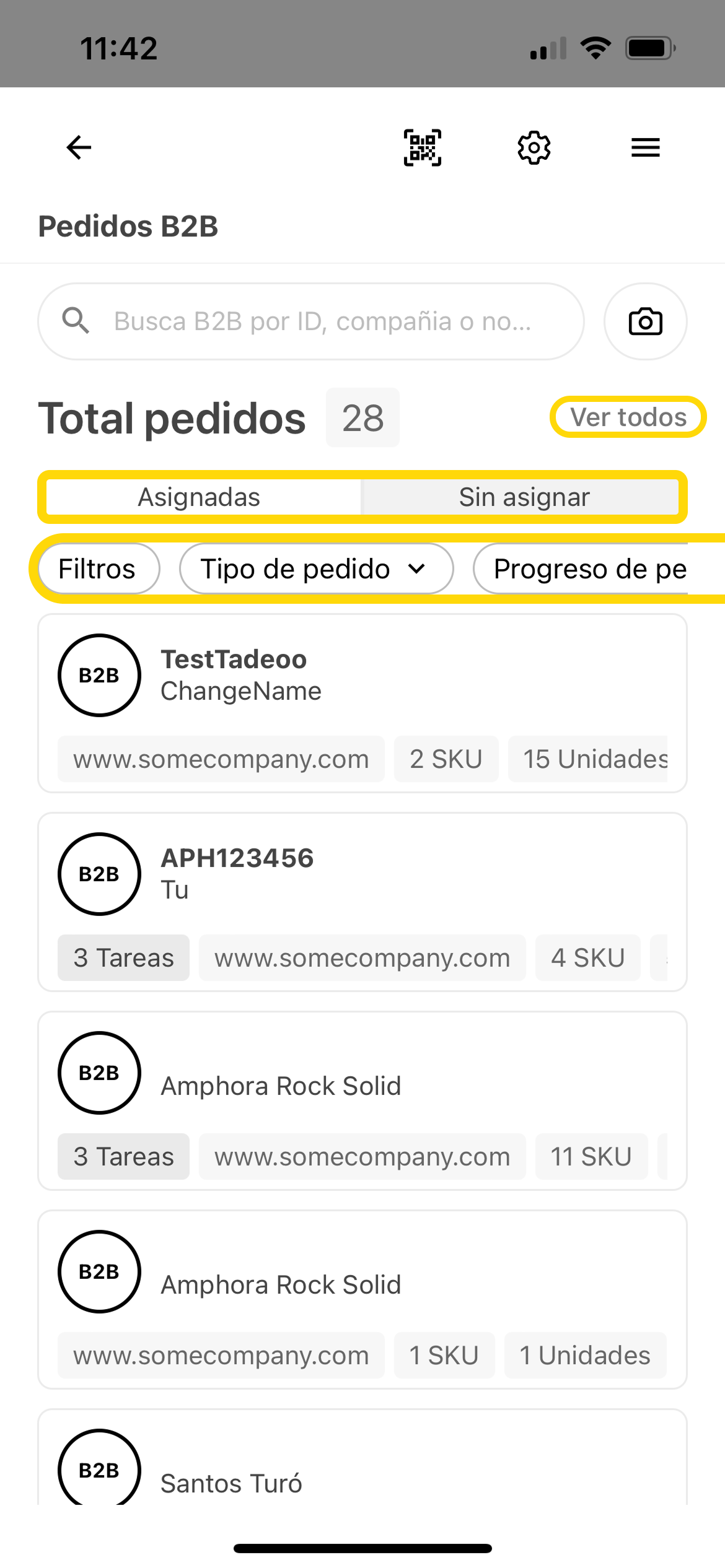Toggle the 3 Tareas chip on APH123456
Image resolution: width=725 pixels, height=1568 pixels.
[x=123, y=957]
